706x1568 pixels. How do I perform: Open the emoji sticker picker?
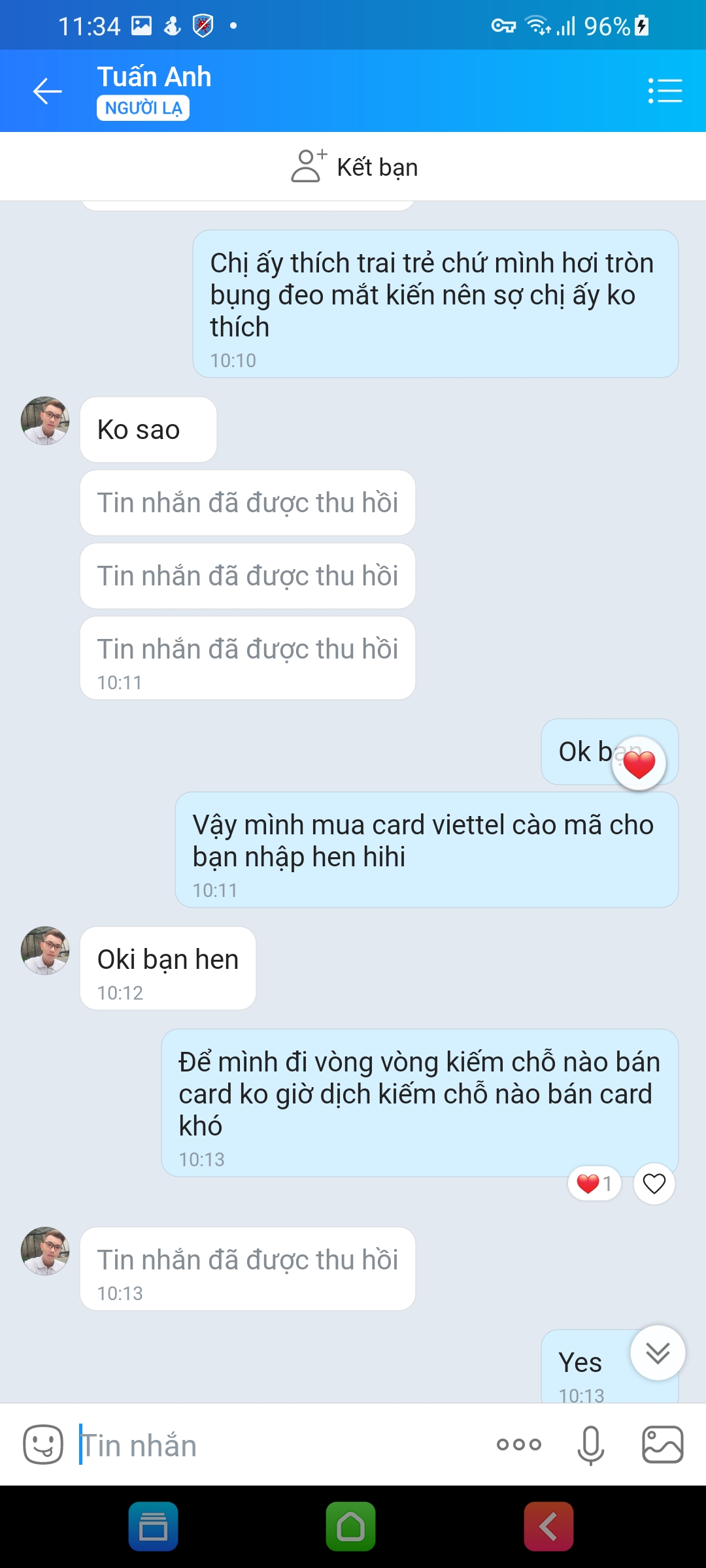(x=43, y=1445)
